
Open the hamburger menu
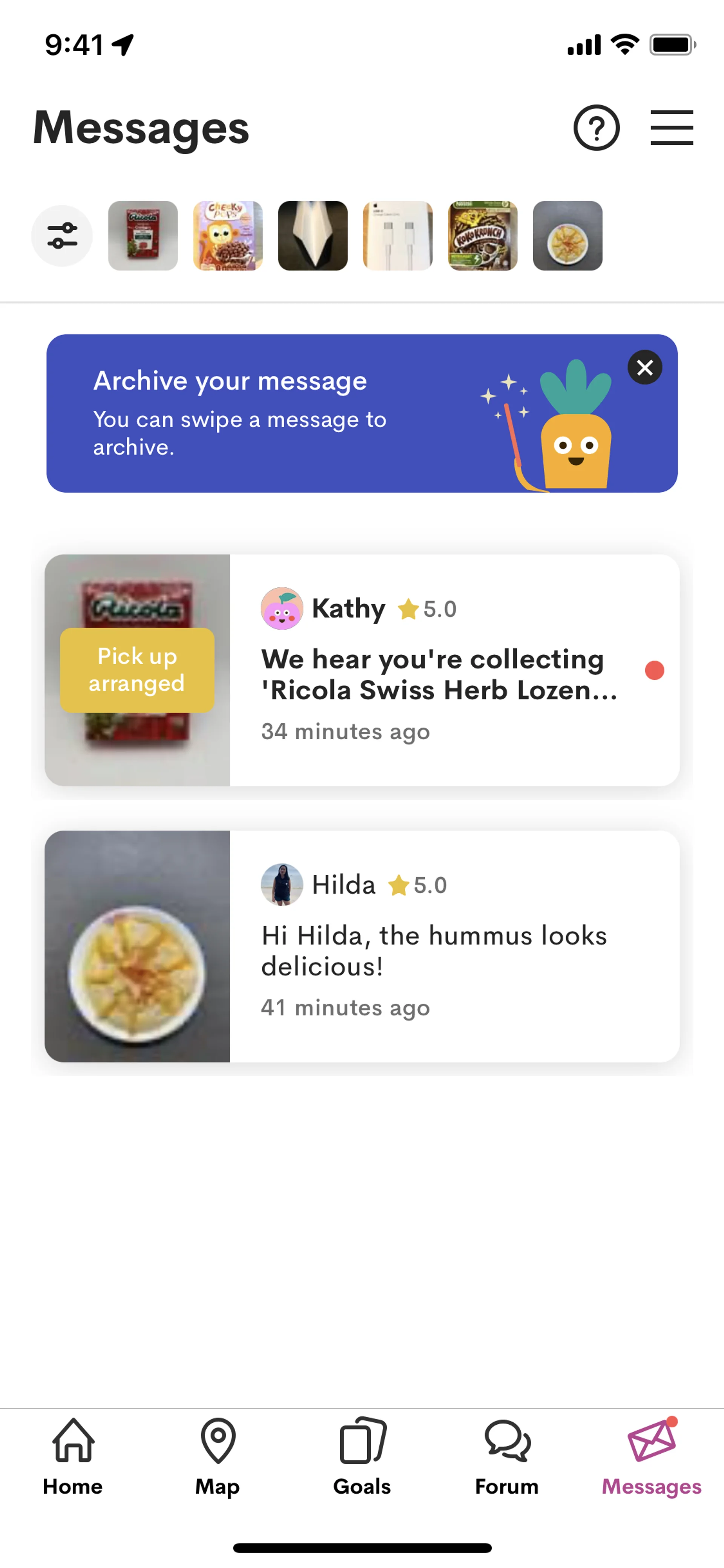pos(671,128)
